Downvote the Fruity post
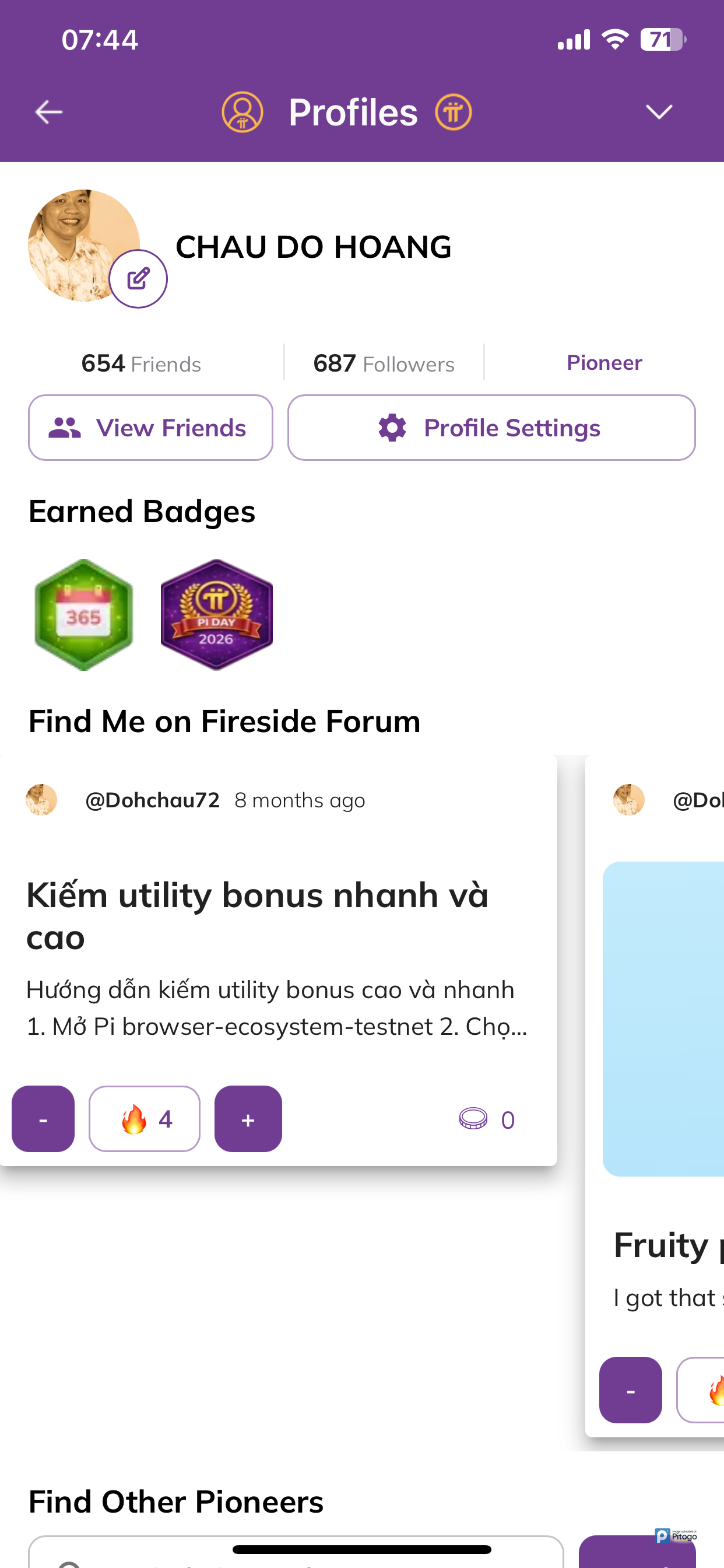 [x=630, y=1390]
